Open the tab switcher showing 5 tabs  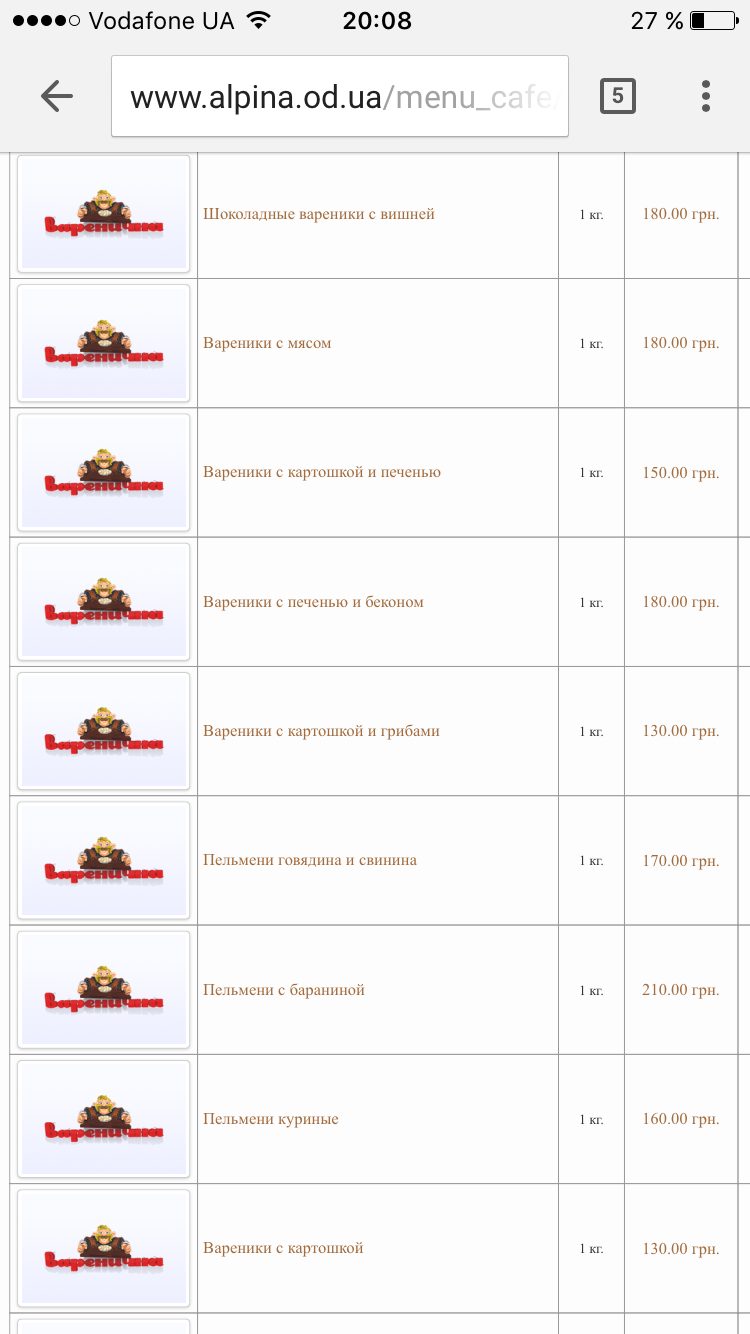tap(618, 96)
